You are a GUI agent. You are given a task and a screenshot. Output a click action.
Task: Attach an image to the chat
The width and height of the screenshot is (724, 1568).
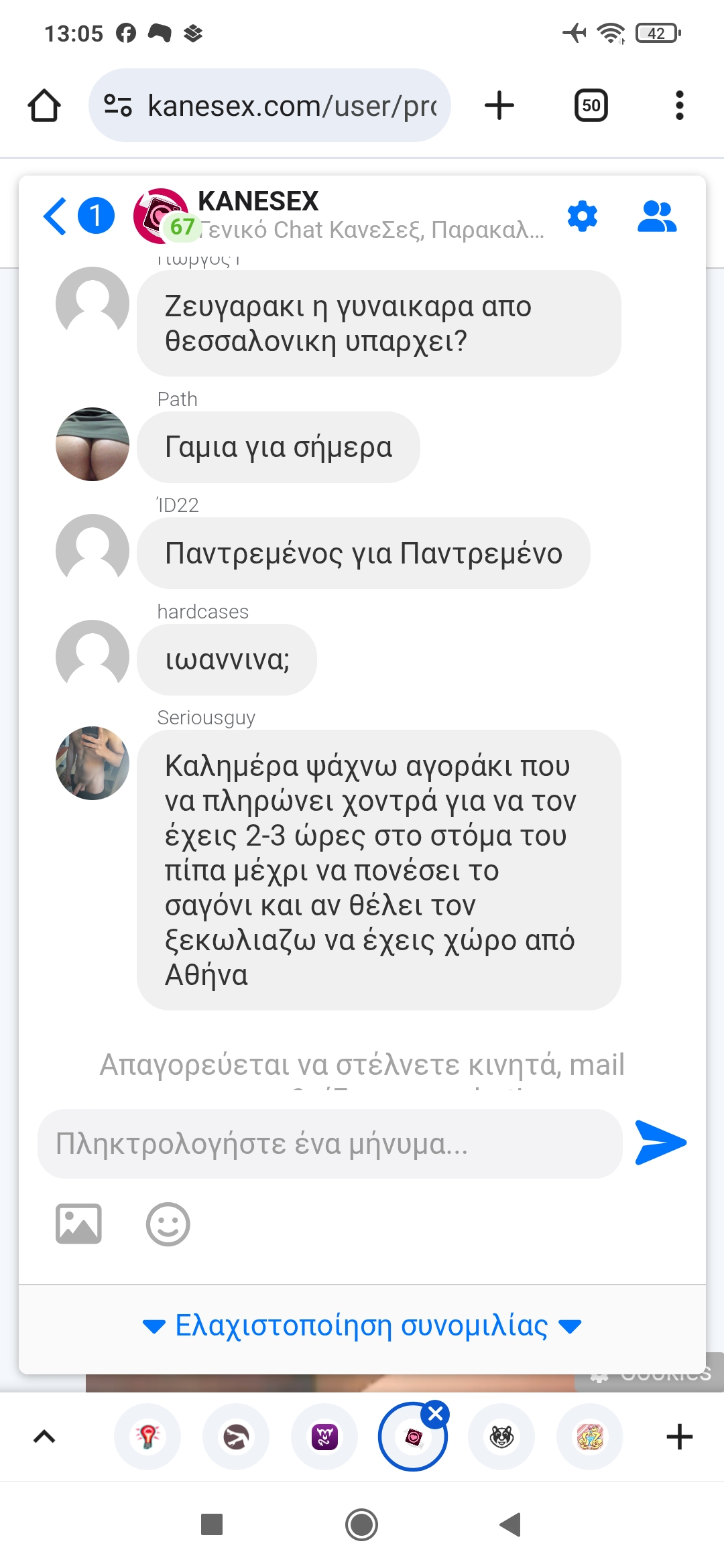click(78, 1224)
